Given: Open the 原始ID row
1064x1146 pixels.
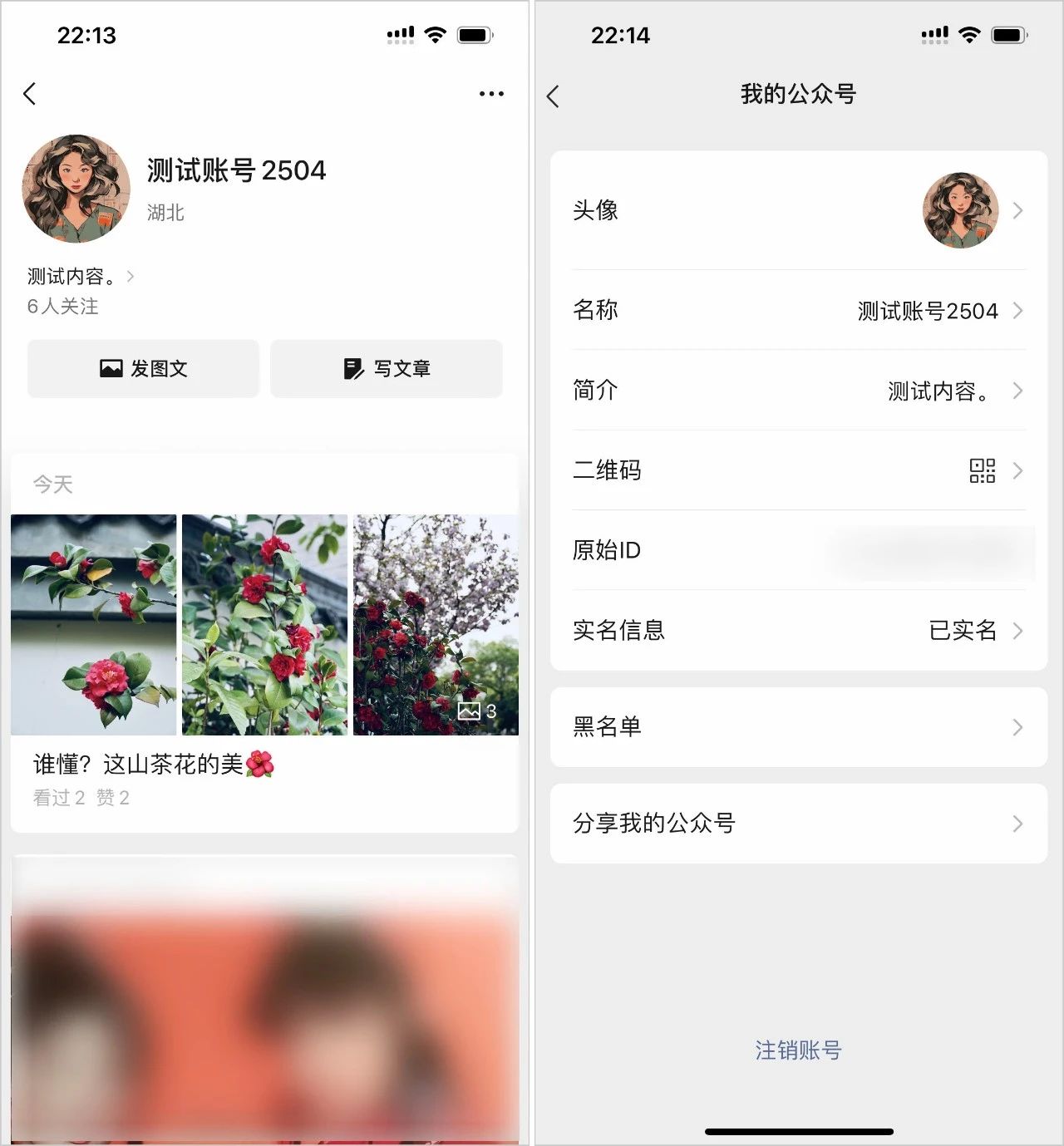Looking at the screenshot, I should 798,551.
